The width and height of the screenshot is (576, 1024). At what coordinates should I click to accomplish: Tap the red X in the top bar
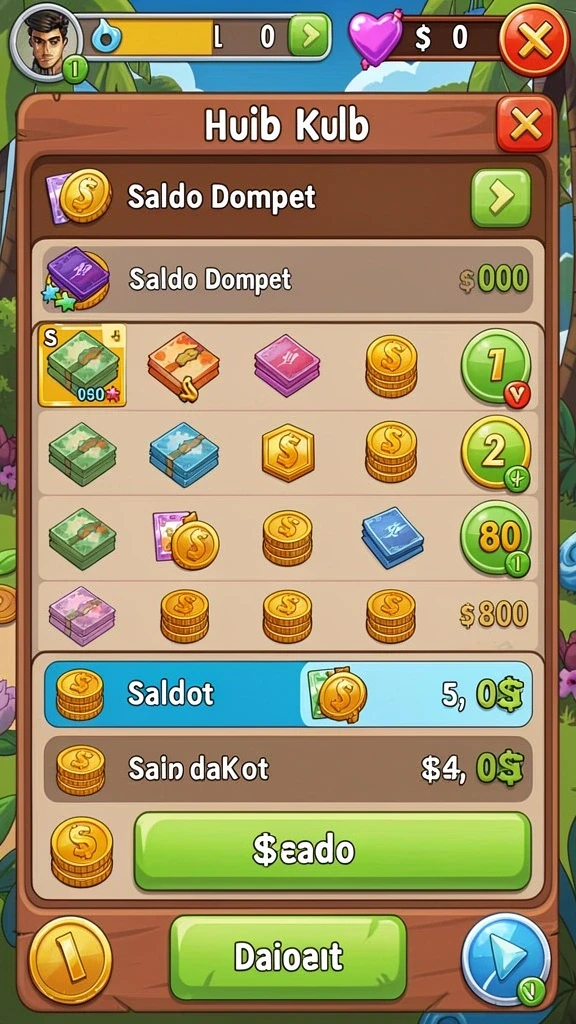[x=536, y=40]
